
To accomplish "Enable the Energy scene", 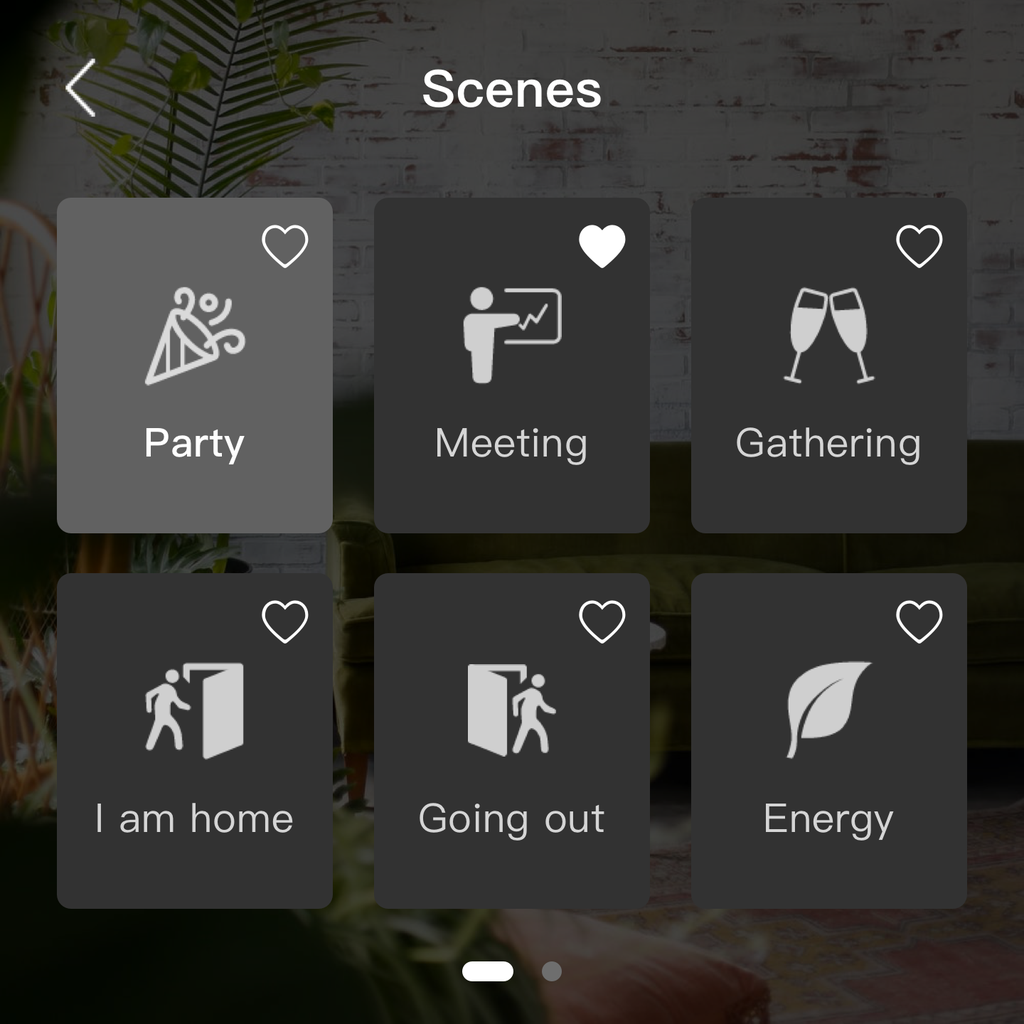I will point(828,755).
